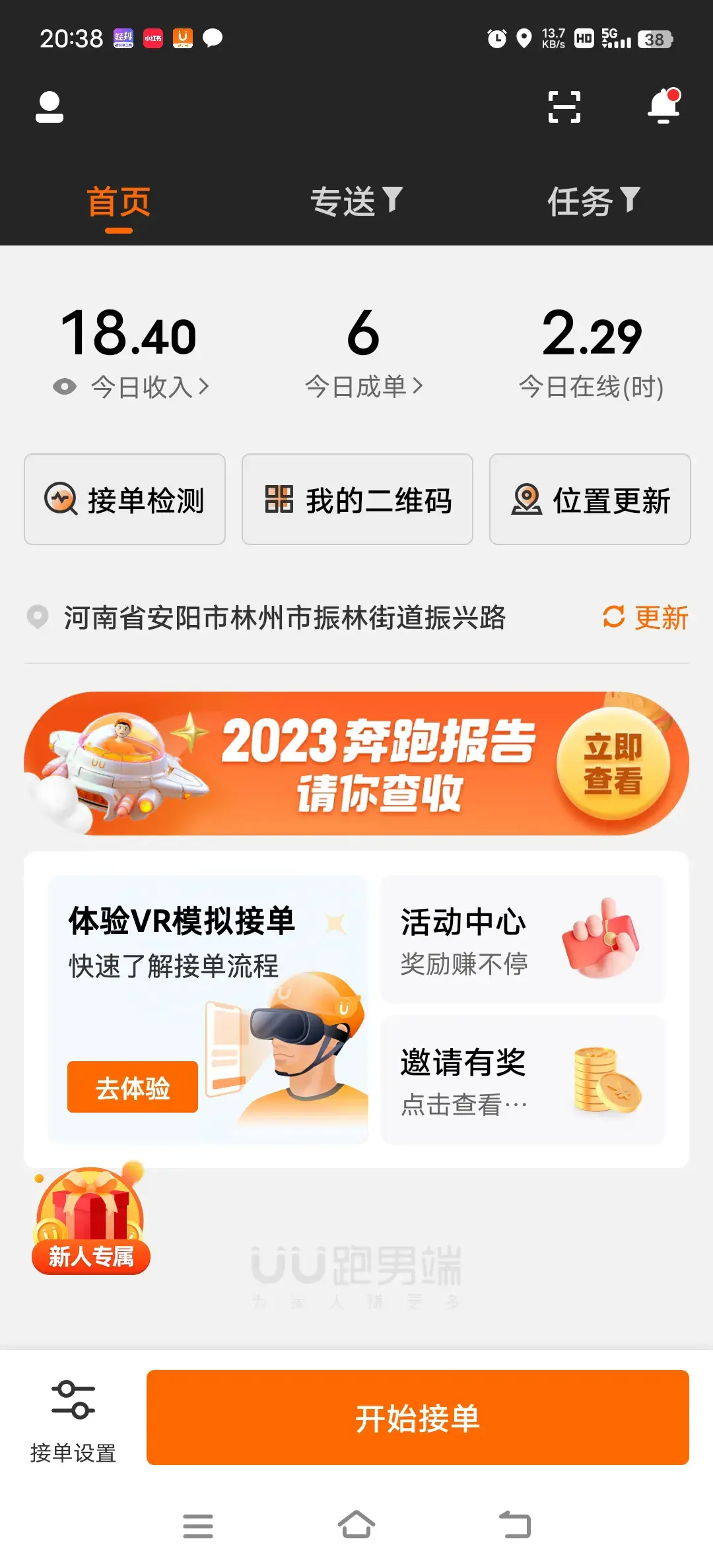The image size is (713, 1568).
Task: Open the 活动中心 card
Action: click(523, 940)
